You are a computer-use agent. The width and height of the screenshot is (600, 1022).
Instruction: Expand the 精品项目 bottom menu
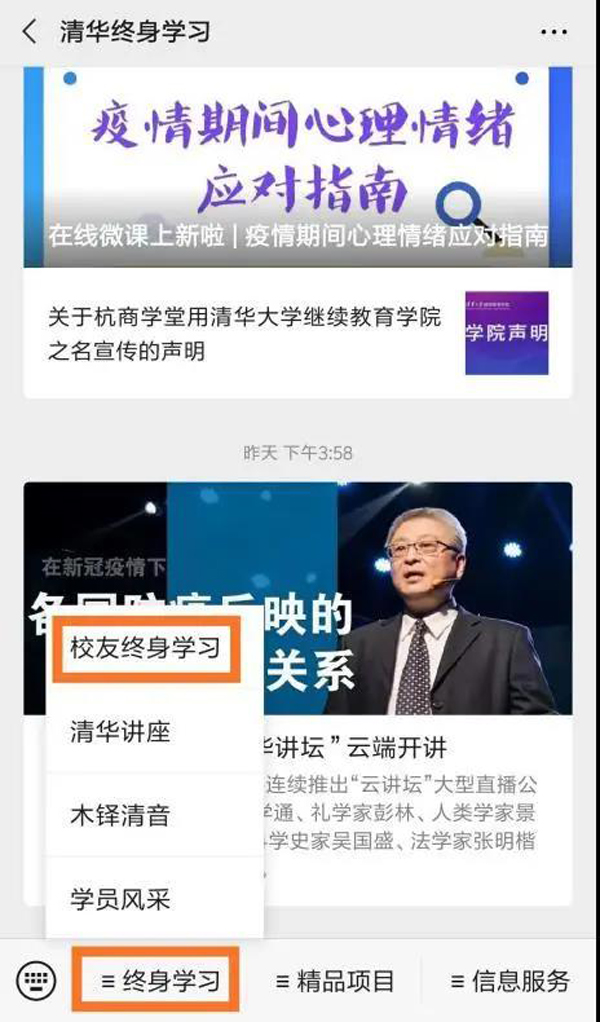334,981
